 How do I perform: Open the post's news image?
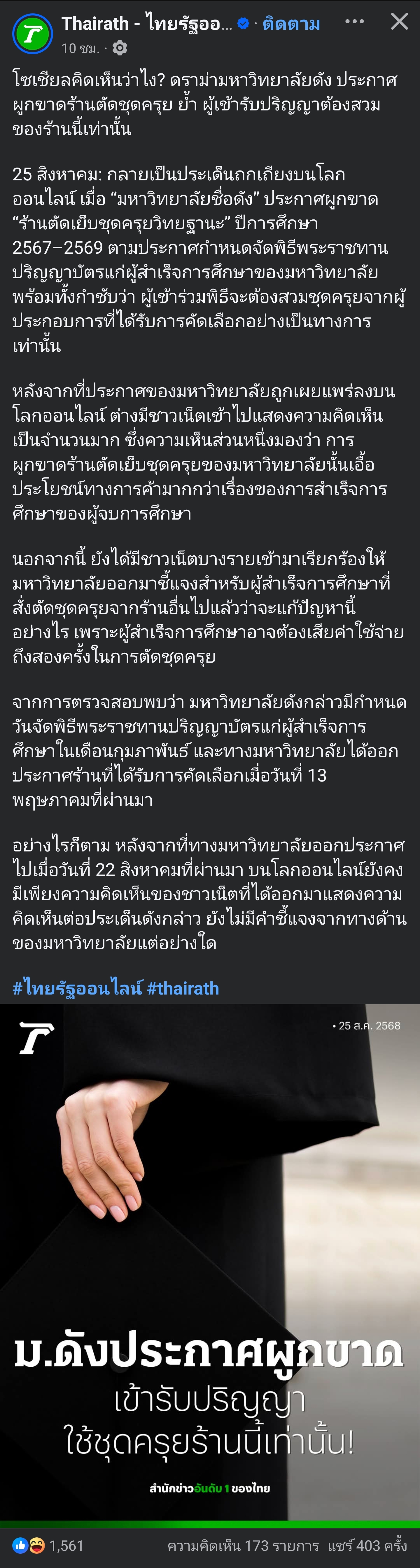pos(210,1260)
